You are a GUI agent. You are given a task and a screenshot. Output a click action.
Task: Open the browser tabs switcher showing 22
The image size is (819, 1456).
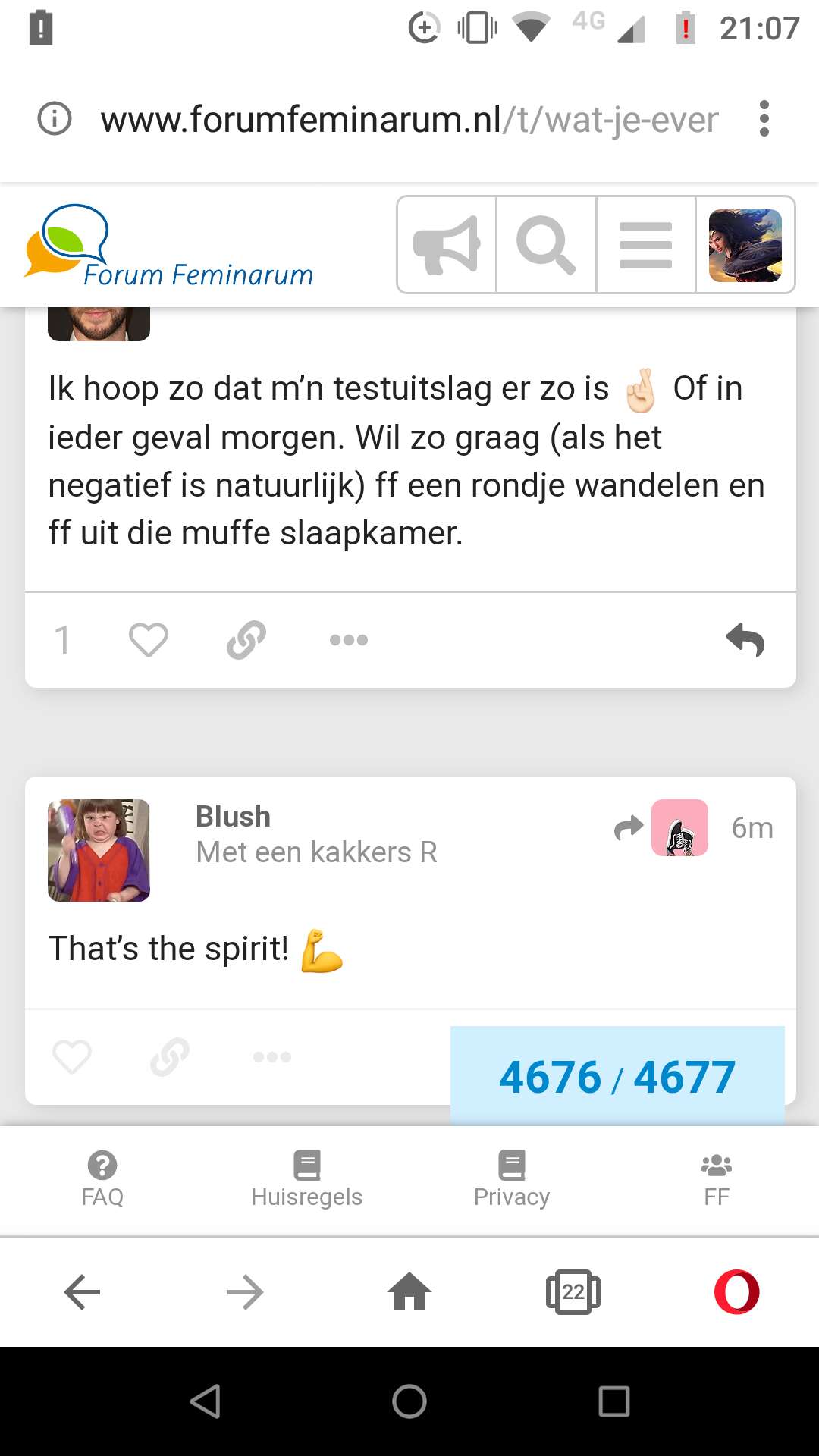coord(573,1291)
